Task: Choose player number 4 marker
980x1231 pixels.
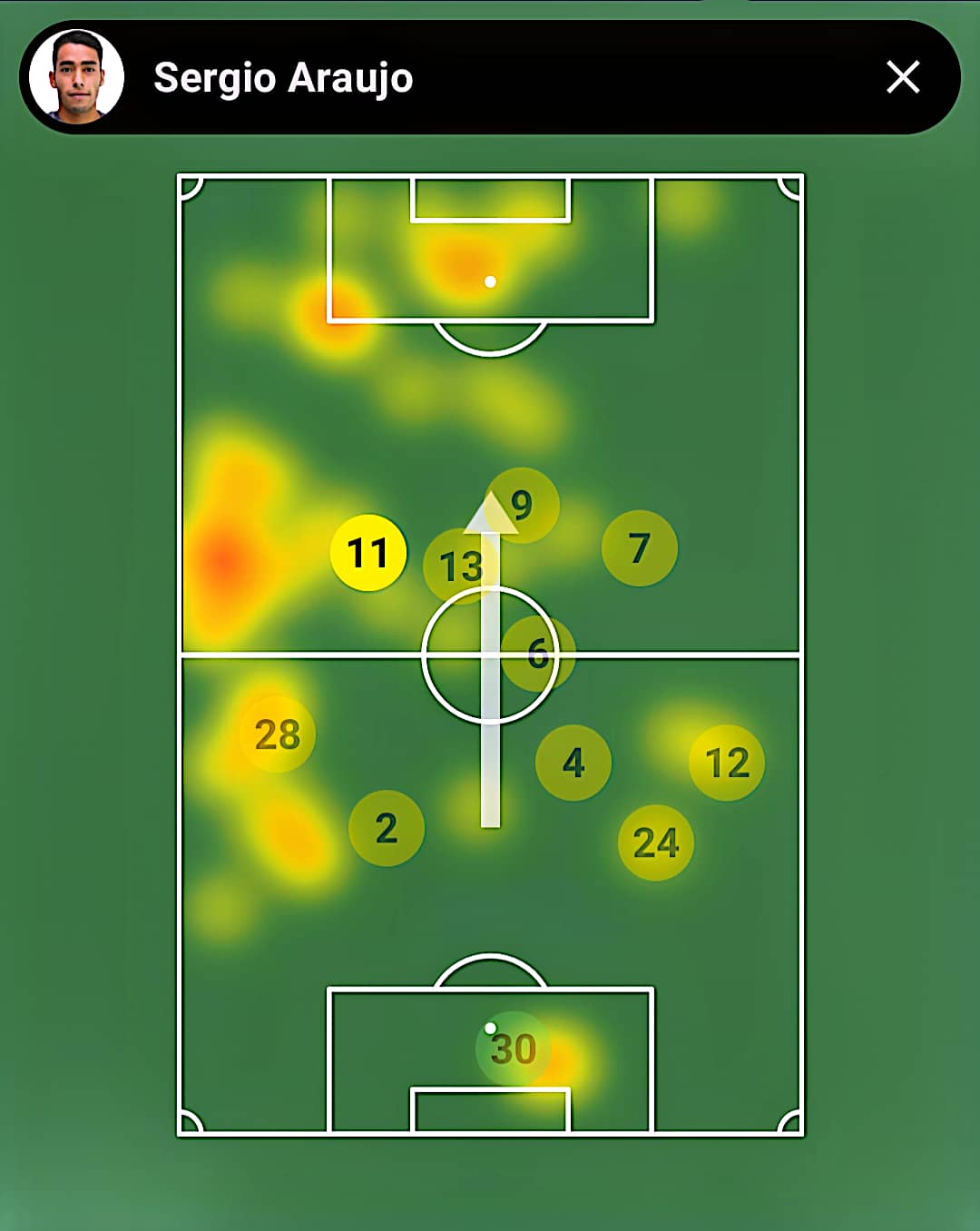Action: pos(573,763)
